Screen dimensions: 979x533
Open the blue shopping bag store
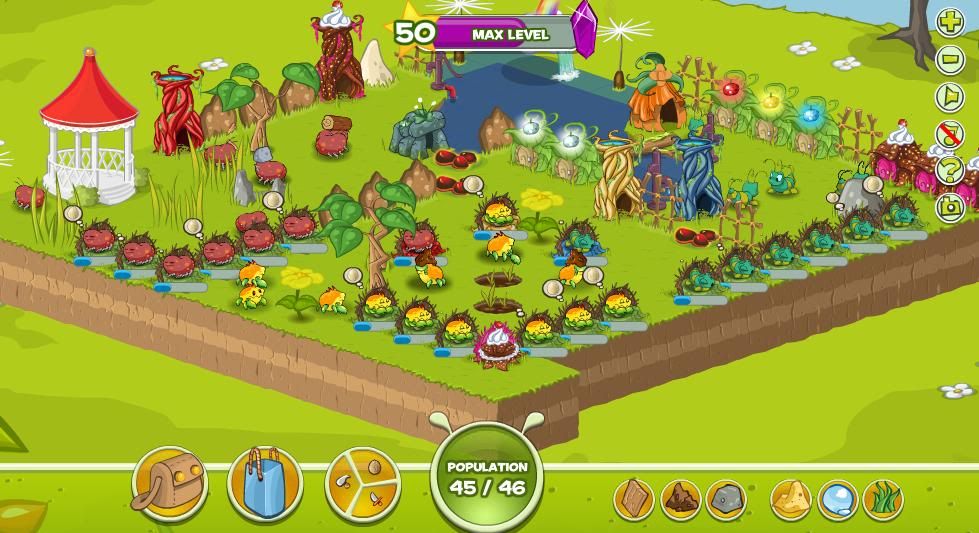click(x=265, y=483)
